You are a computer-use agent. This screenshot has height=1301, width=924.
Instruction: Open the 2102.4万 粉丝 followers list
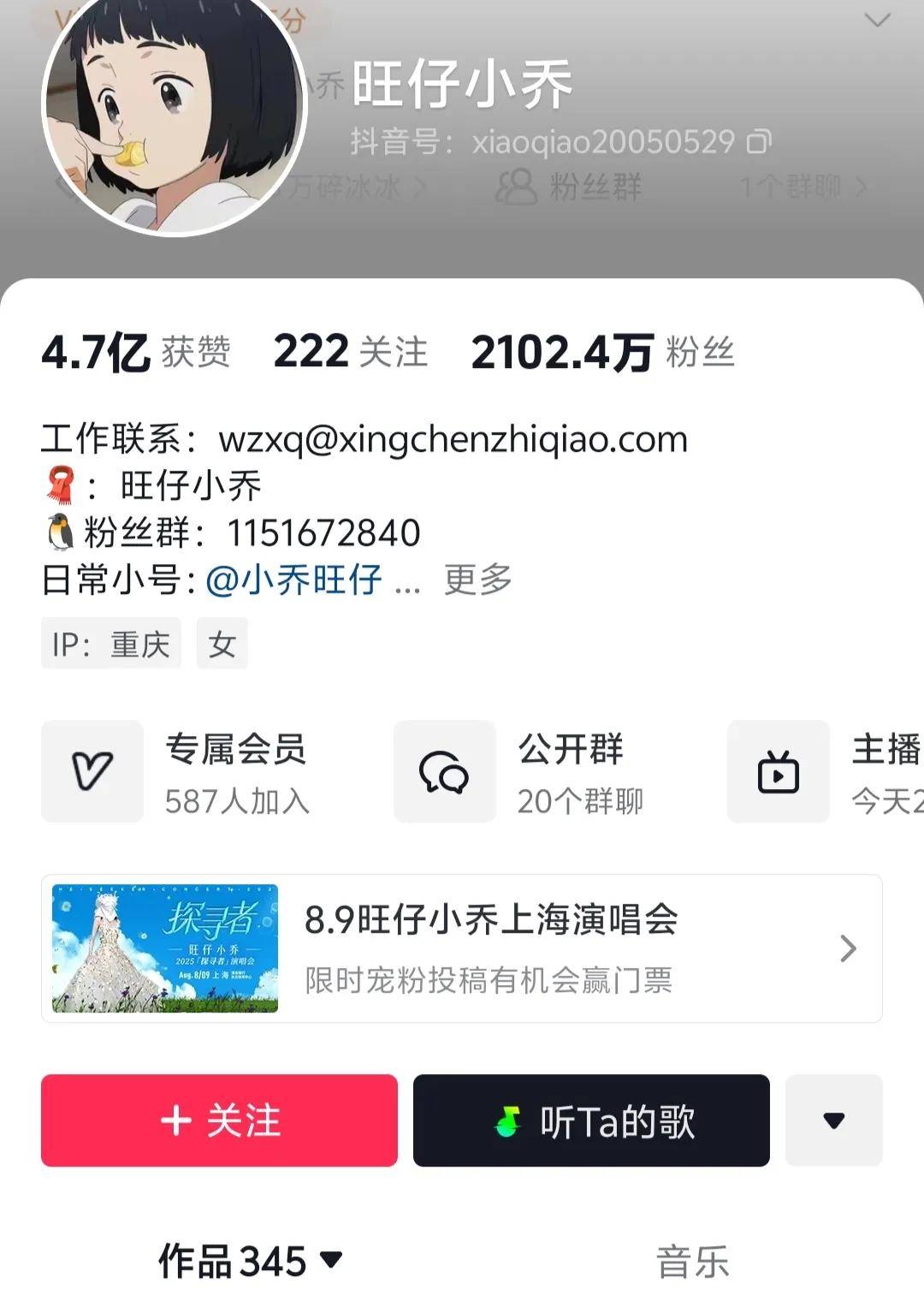pos(602,352)
